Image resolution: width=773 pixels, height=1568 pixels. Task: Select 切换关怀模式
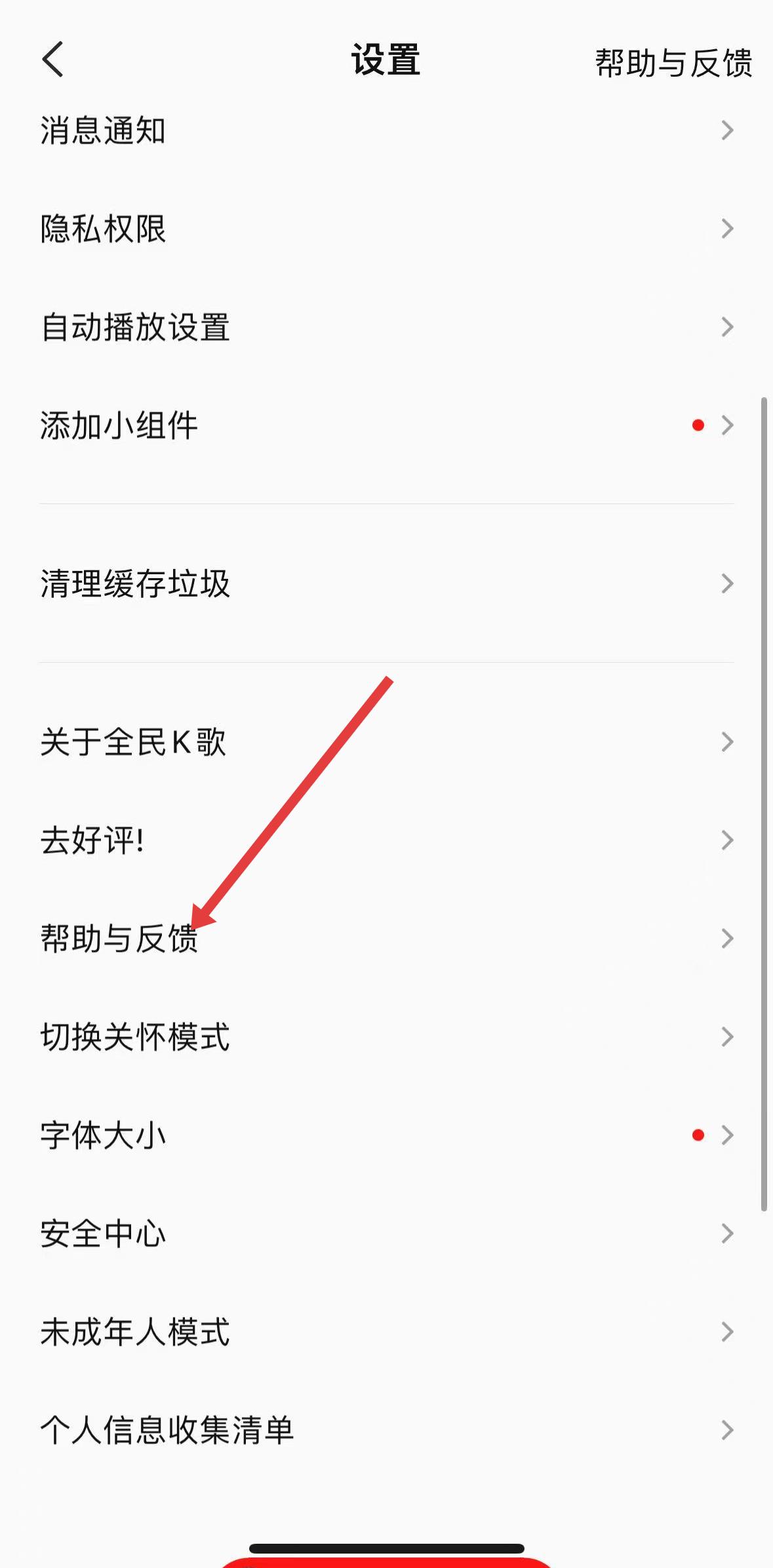point(386,1036)
